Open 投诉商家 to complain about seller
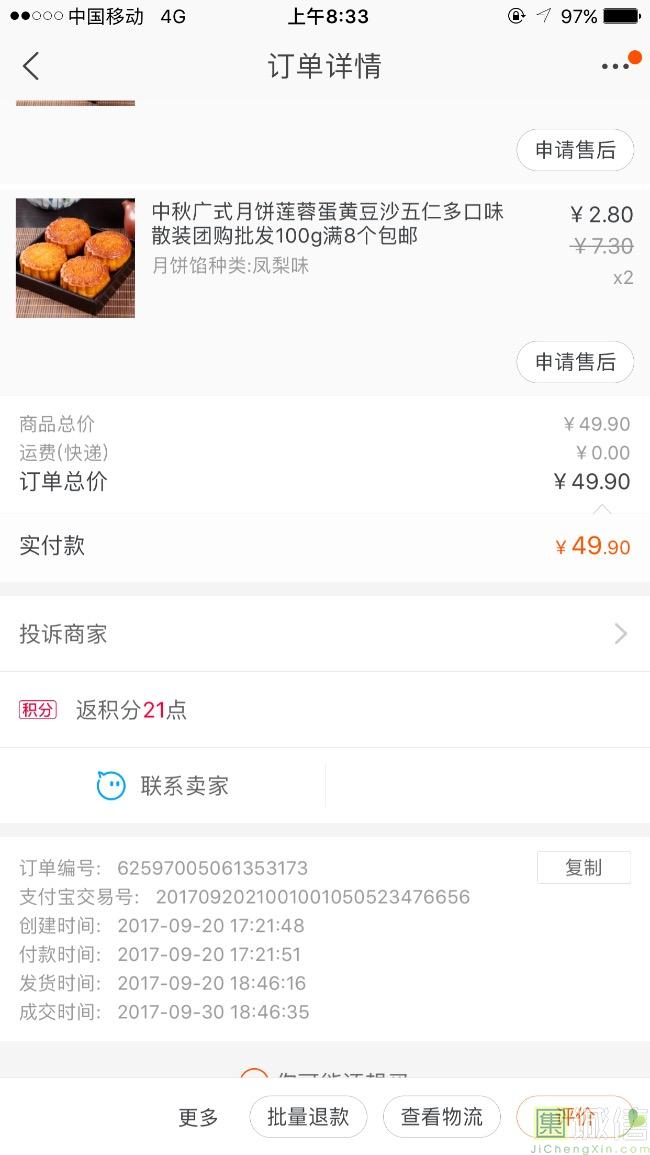This screenshot has width=650, height=1155. [325, 634]
